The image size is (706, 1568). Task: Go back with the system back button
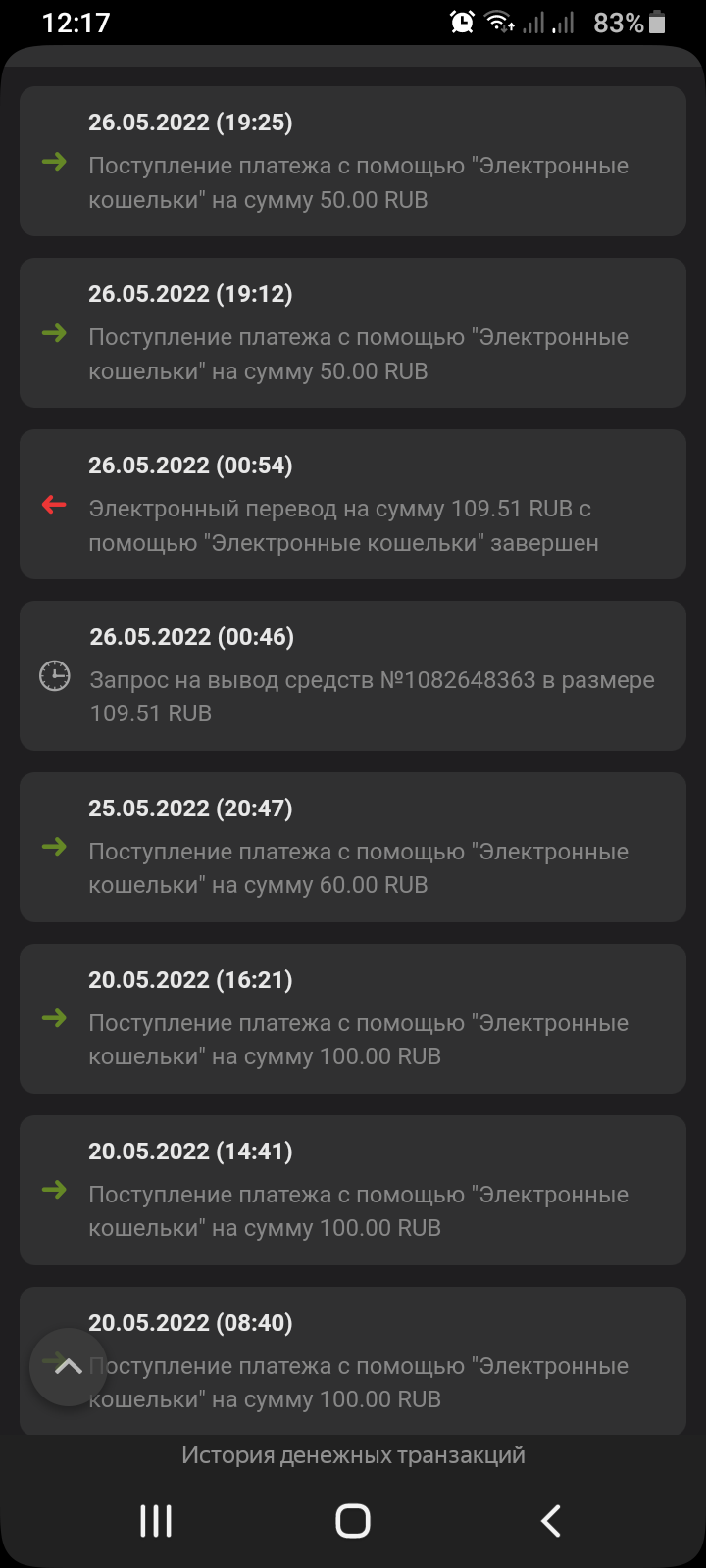pos(551,1521)
